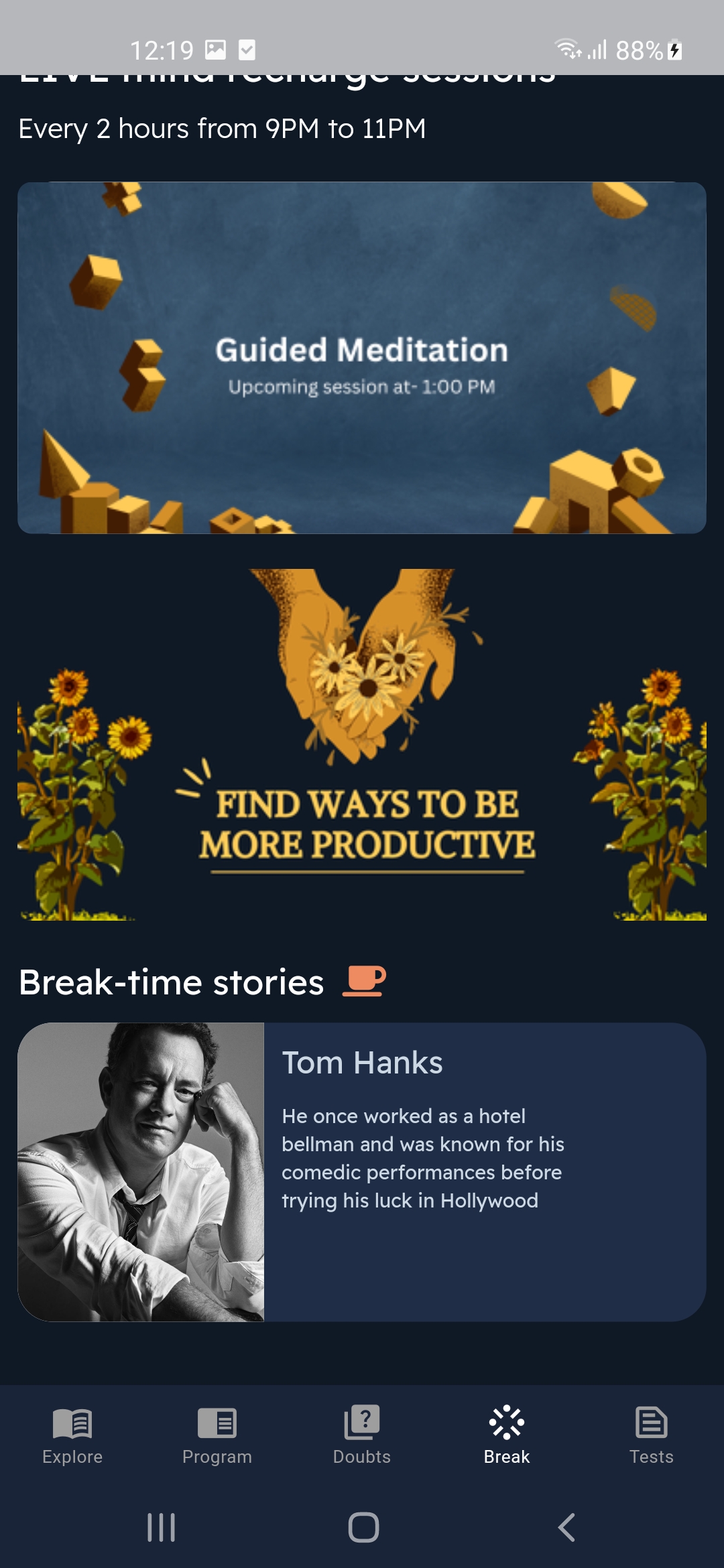Tap the system home button
Screen dimensions: 724x1568
[x=363, y=1527]
